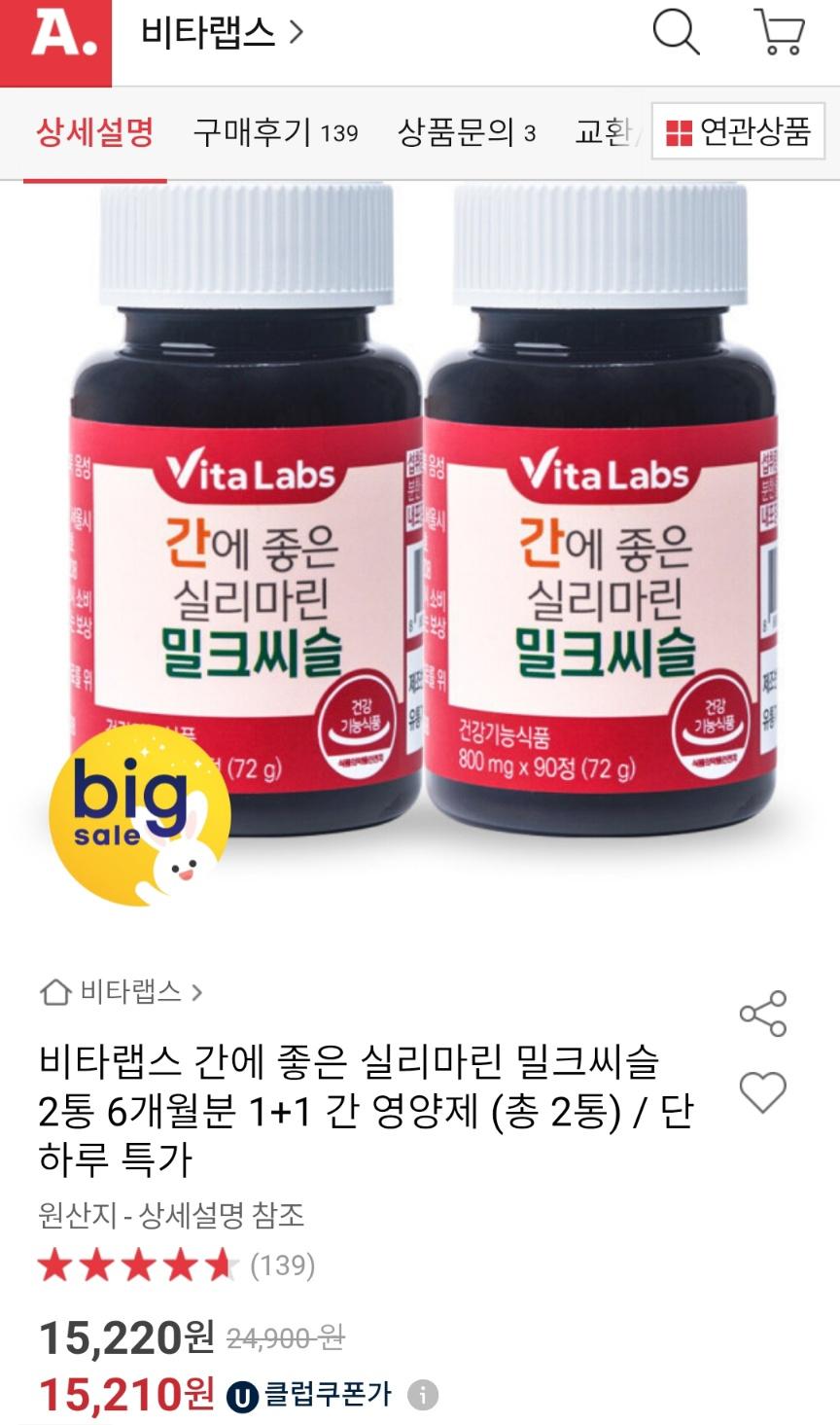840x1425 pixels.
Task: Switch to the 상세설명 tab
Action: coord(95,131)
